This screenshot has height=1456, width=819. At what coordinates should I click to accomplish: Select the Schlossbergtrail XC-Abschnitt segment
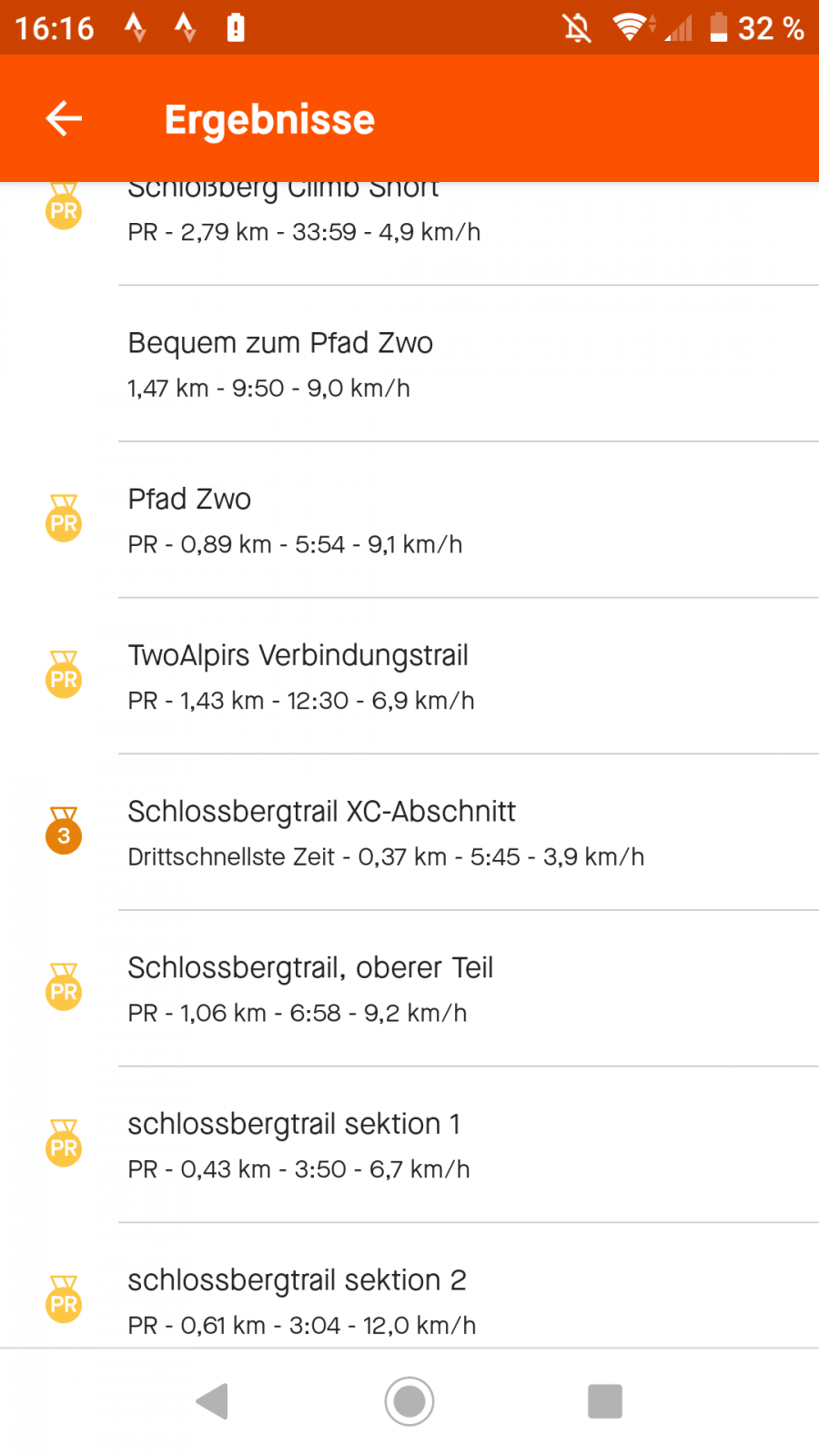(409, 833)
